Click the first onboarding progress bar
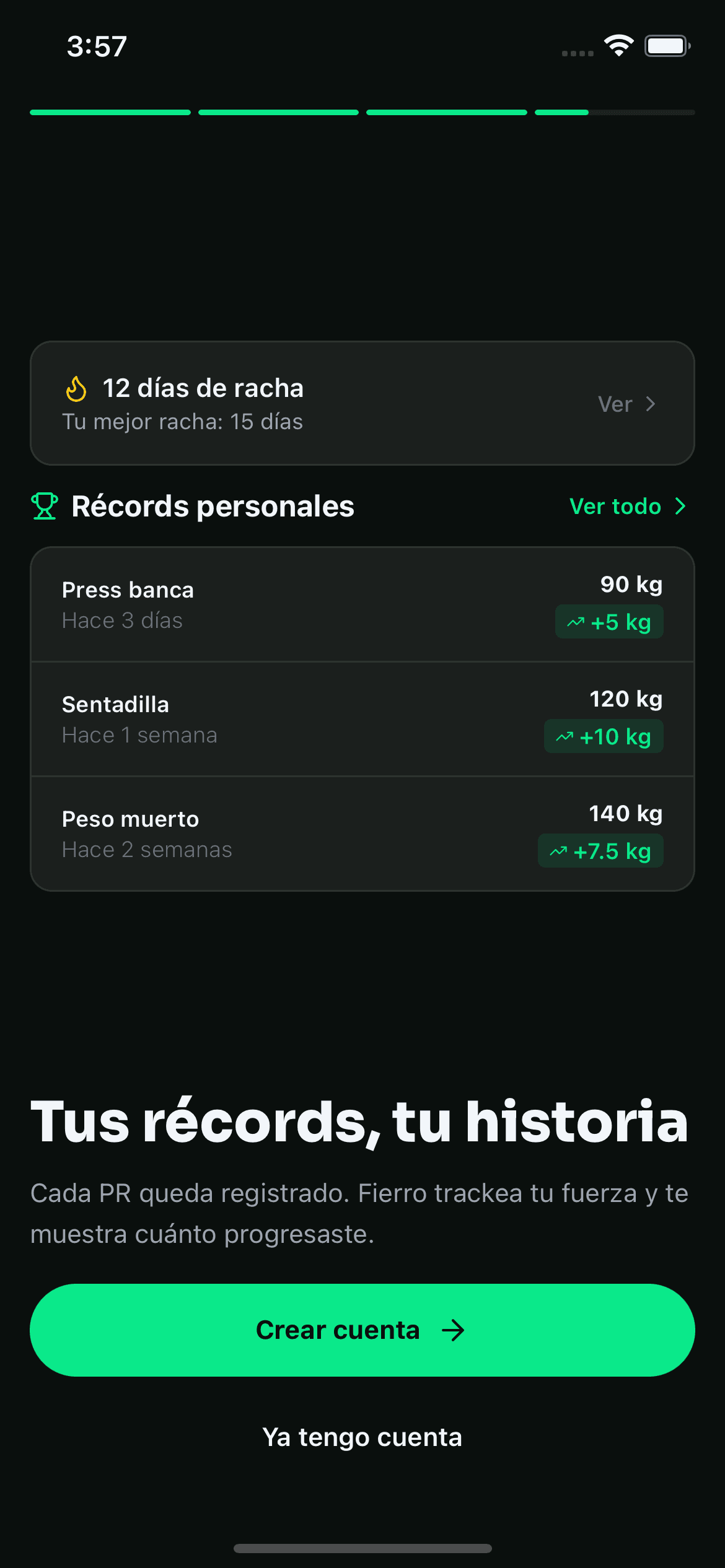This screenshot has width=725, height=1568. click(x=110, y=112)
